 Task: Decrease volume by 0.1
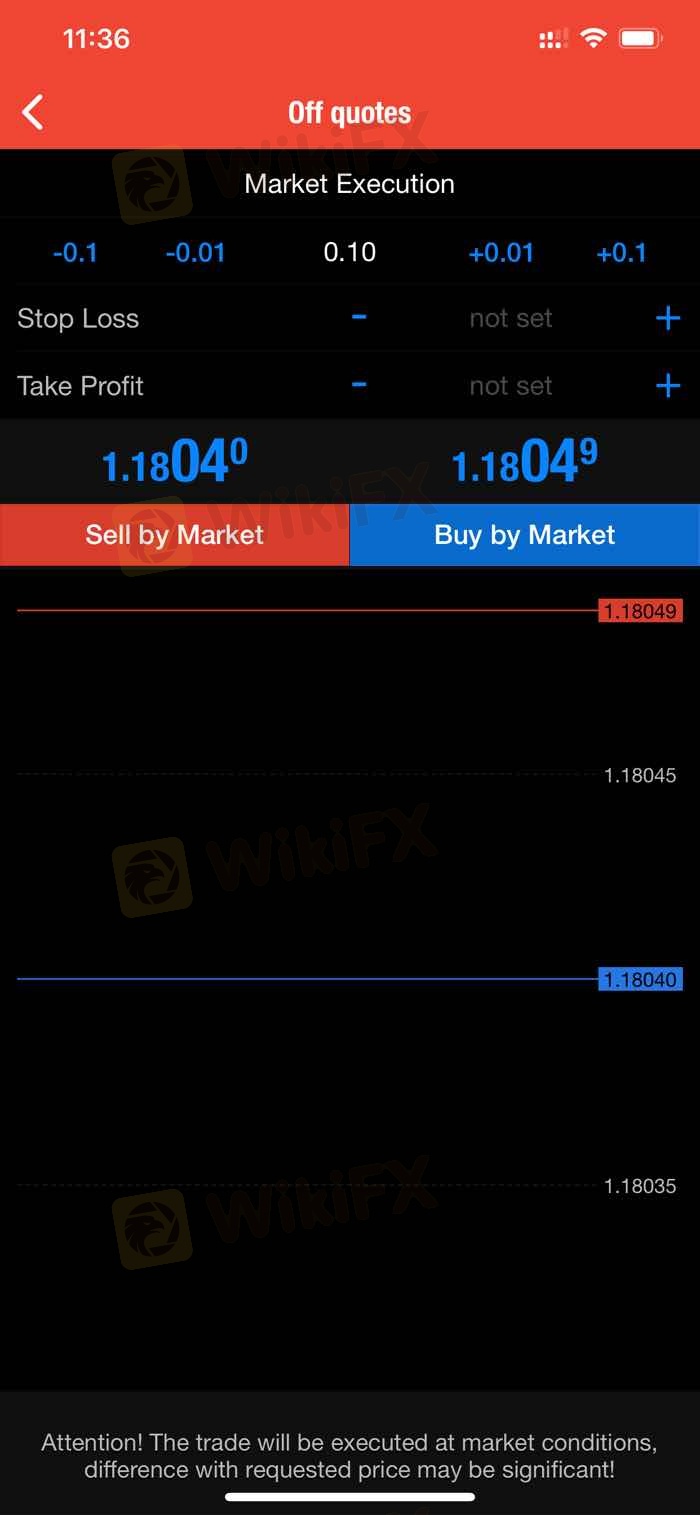[x=75, y=253]
